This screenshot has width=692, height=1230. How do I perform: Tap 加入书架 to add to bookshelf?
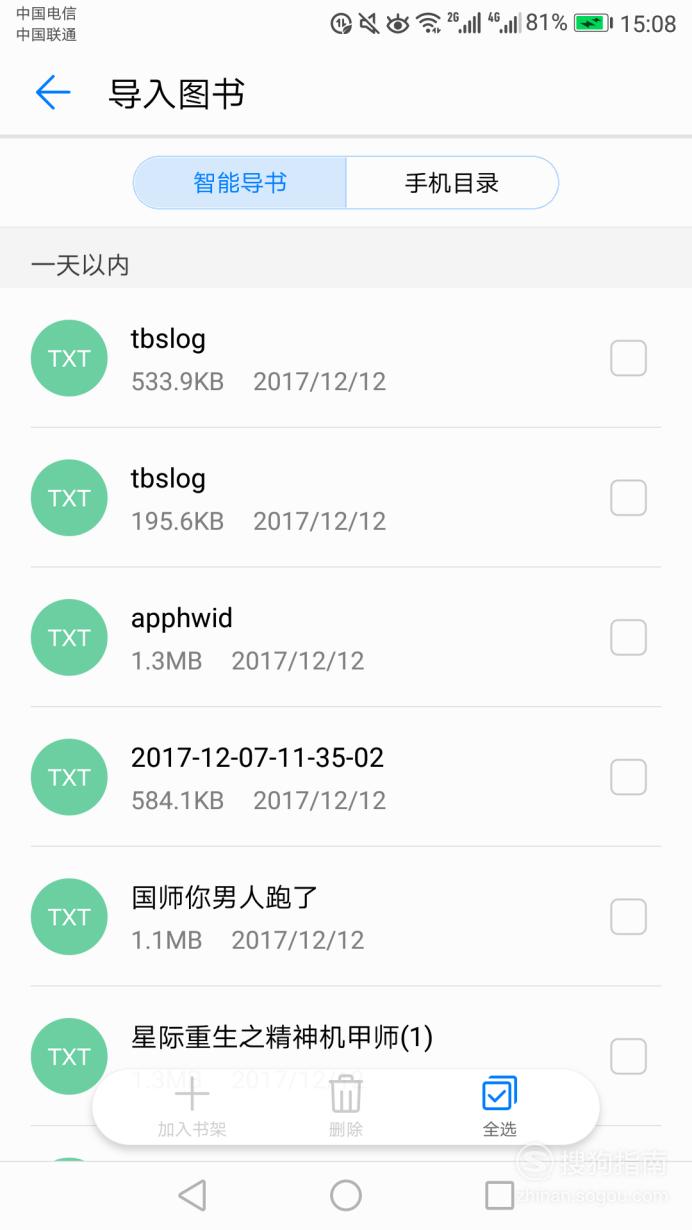[x=192, y=1107]
